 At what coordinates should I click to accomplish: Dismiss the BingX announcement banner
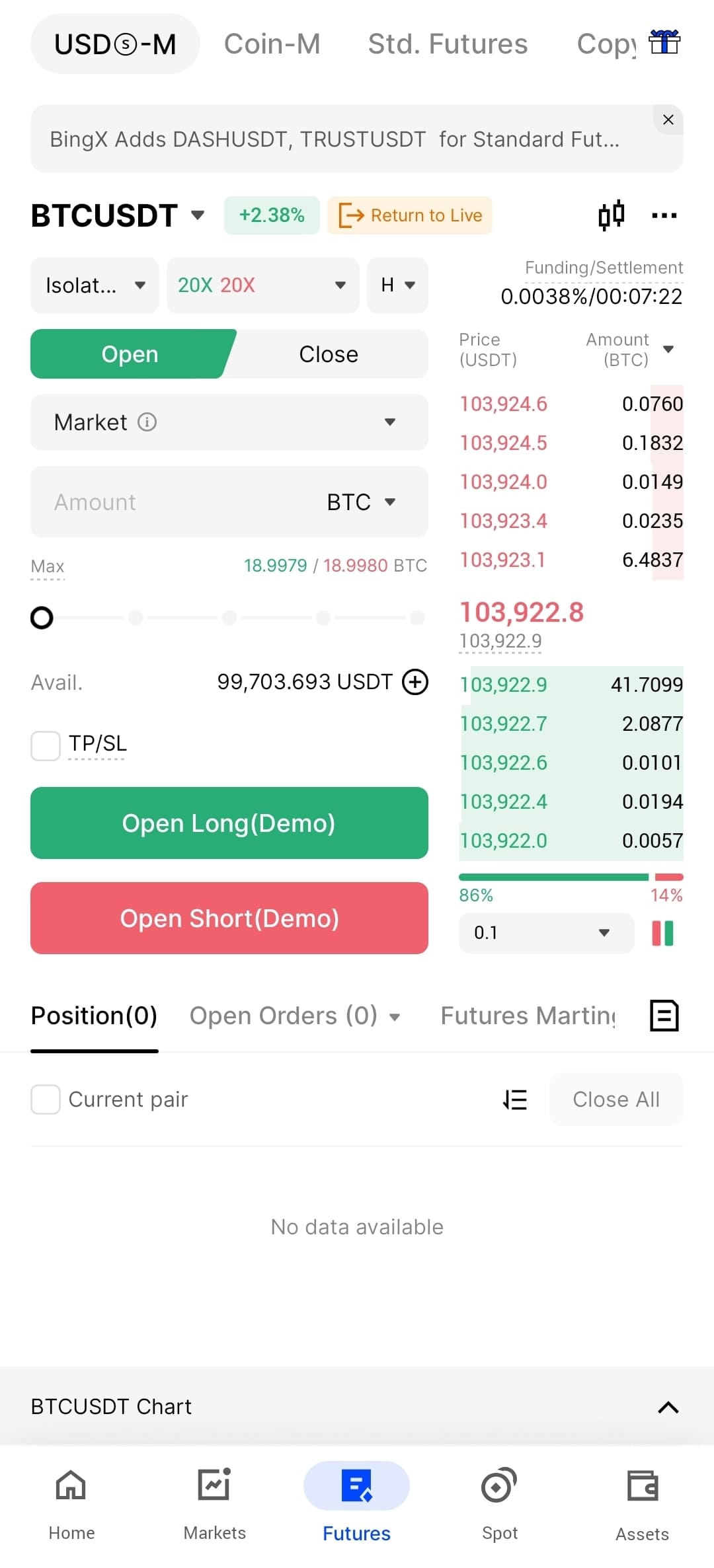(x=668, y=120)
